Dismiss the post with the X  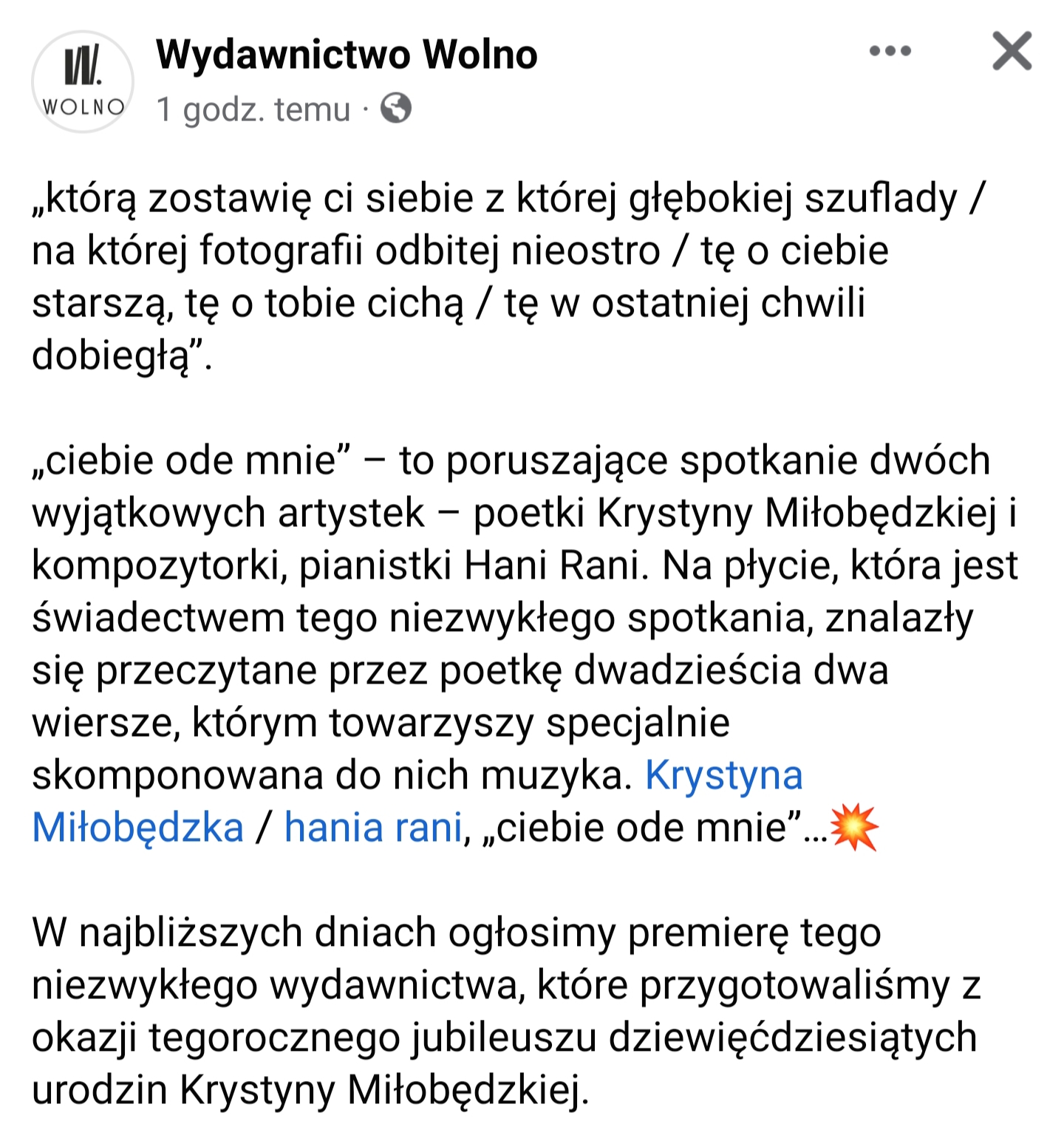pyautogui.click(x=1012, y=51)
